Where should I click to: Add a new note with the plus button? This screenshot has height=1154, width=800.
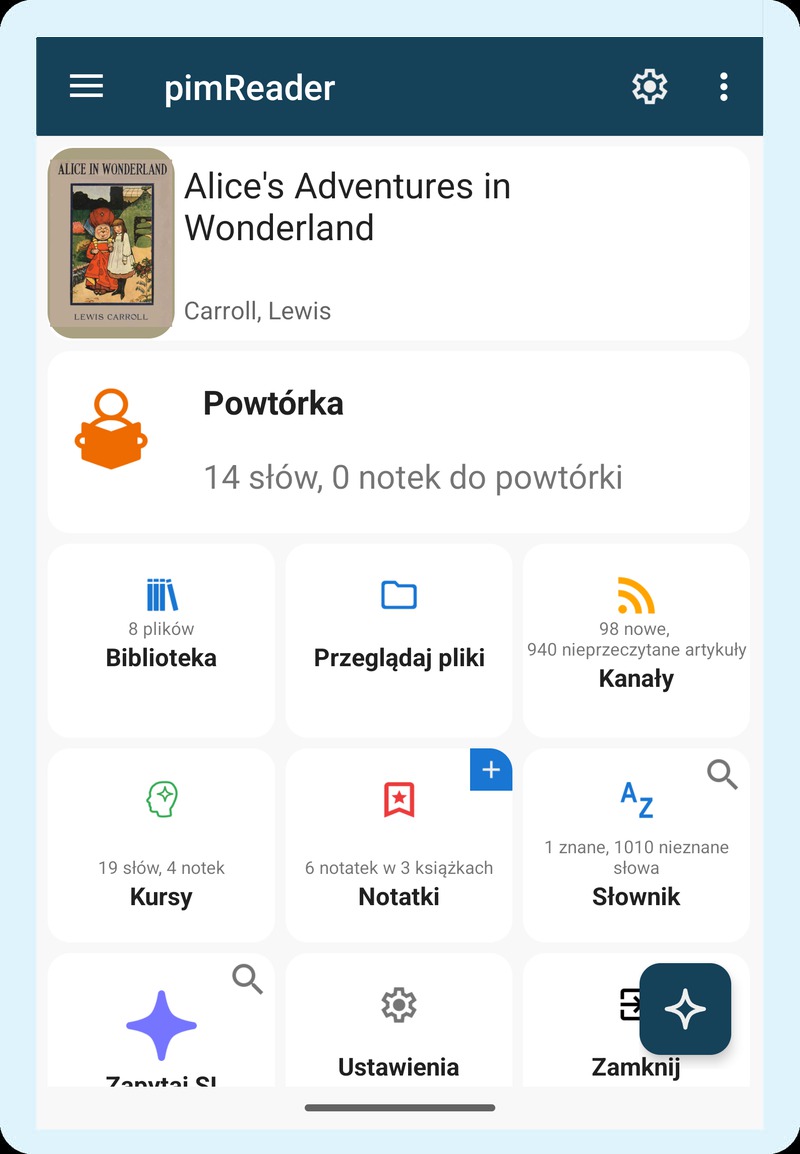click(491, 770)
